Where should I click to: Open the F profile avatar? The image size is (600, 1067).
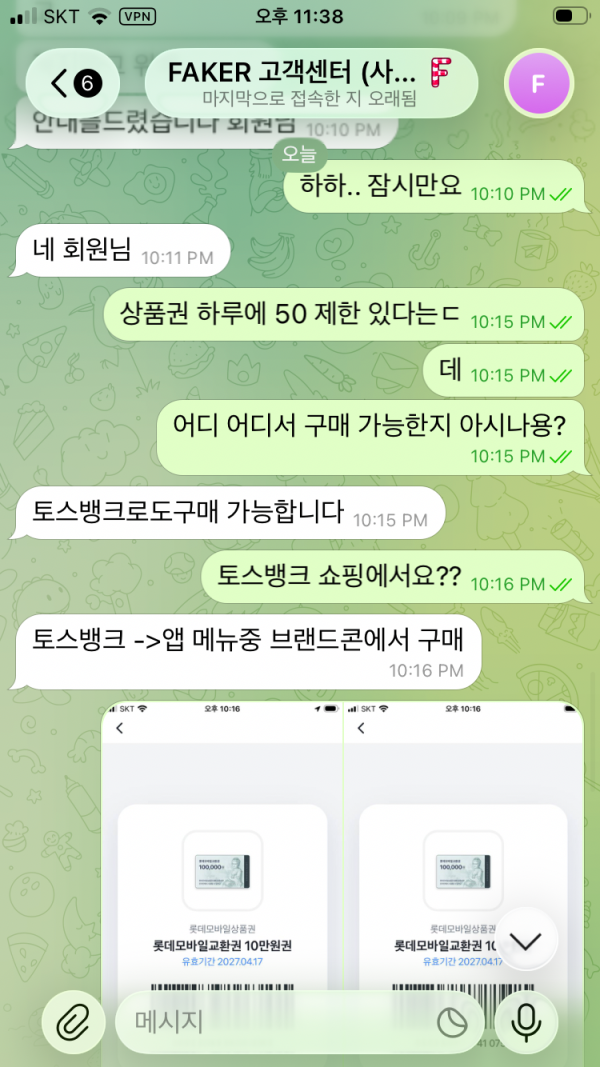[x=538, y=83]
